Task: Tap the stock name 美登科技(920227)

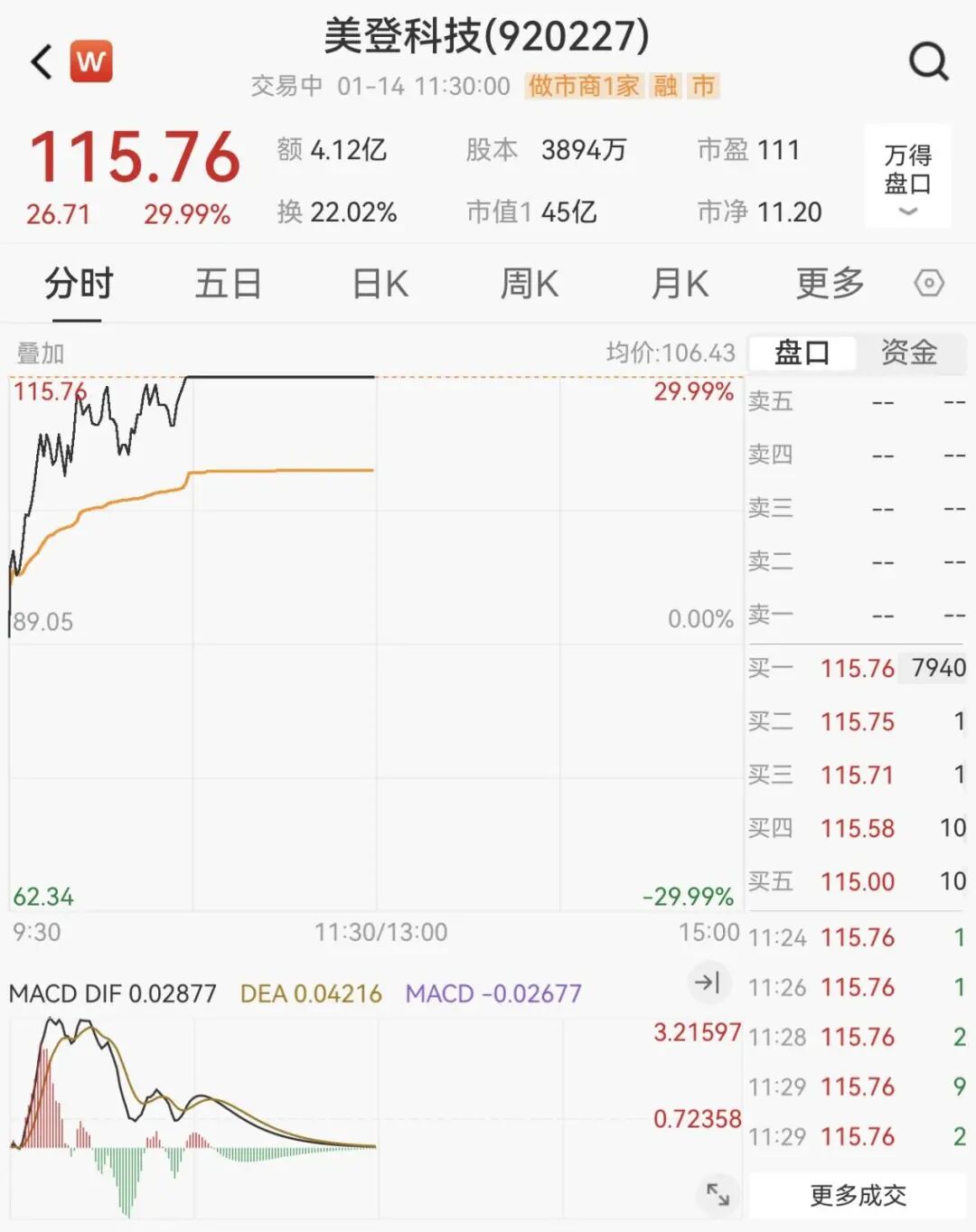Action: point(488,38)
